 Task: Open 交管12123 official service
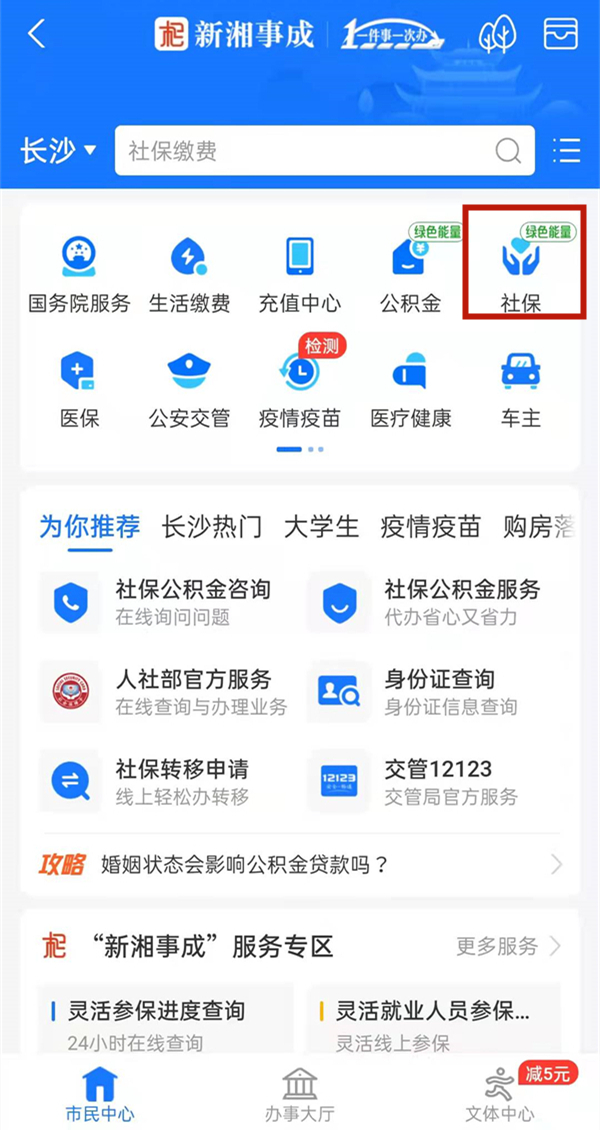435,781
